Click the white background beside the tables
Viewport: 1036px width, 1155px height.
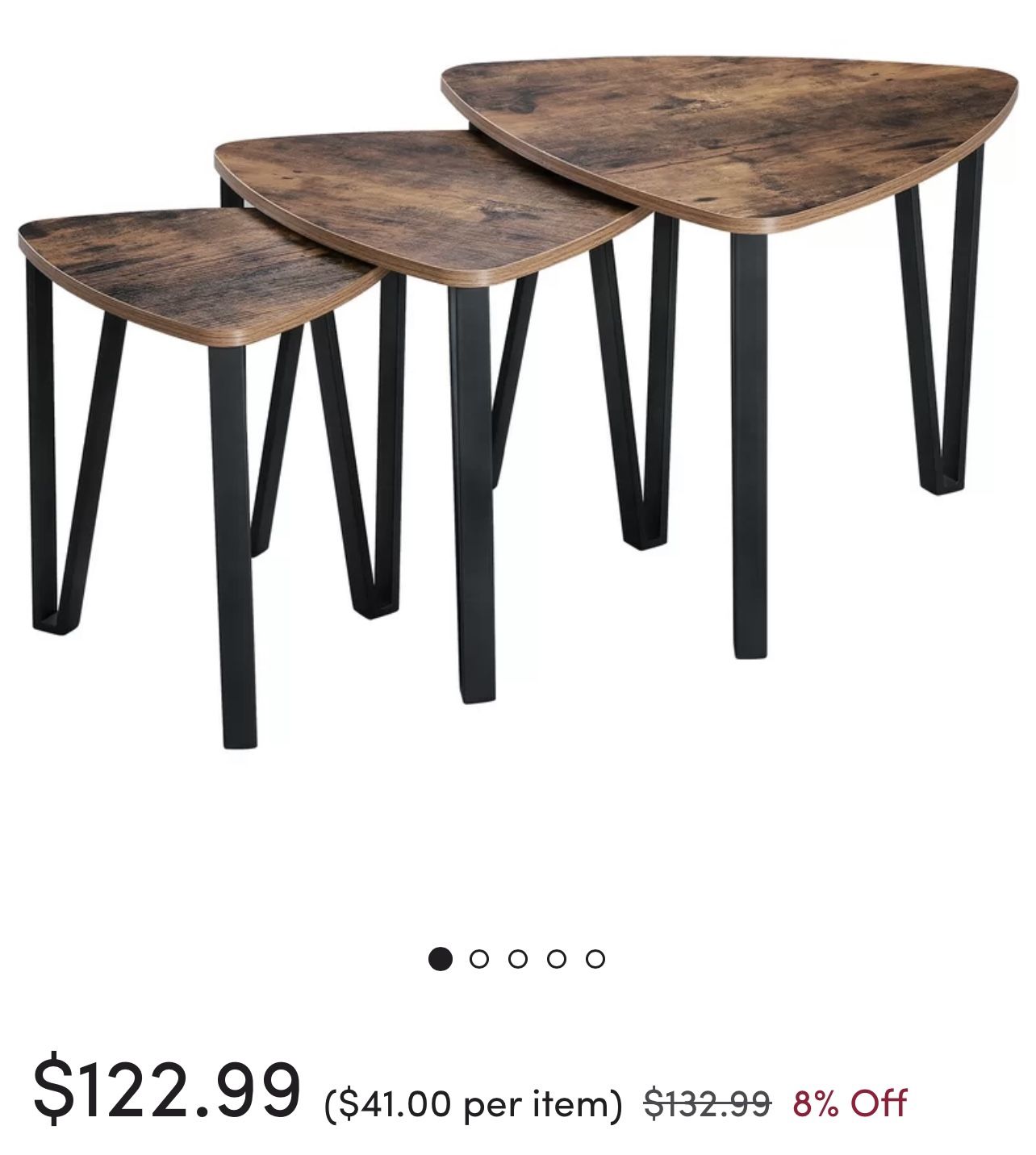pyautogui.click(x=928, y=726)
